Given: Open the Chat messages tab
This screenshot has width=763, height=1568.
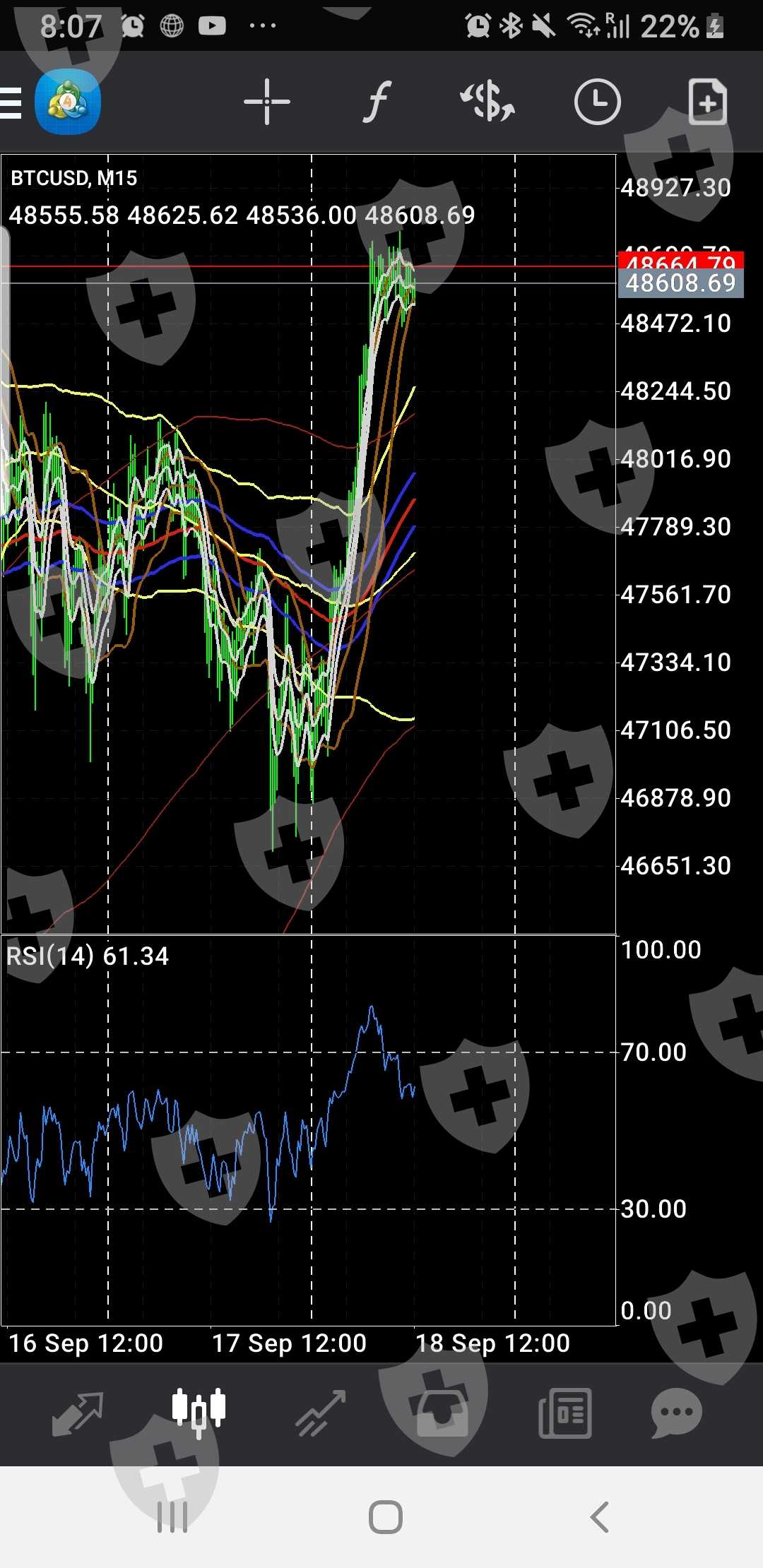Looking at the screenshot, I should tap(676, 1413).
